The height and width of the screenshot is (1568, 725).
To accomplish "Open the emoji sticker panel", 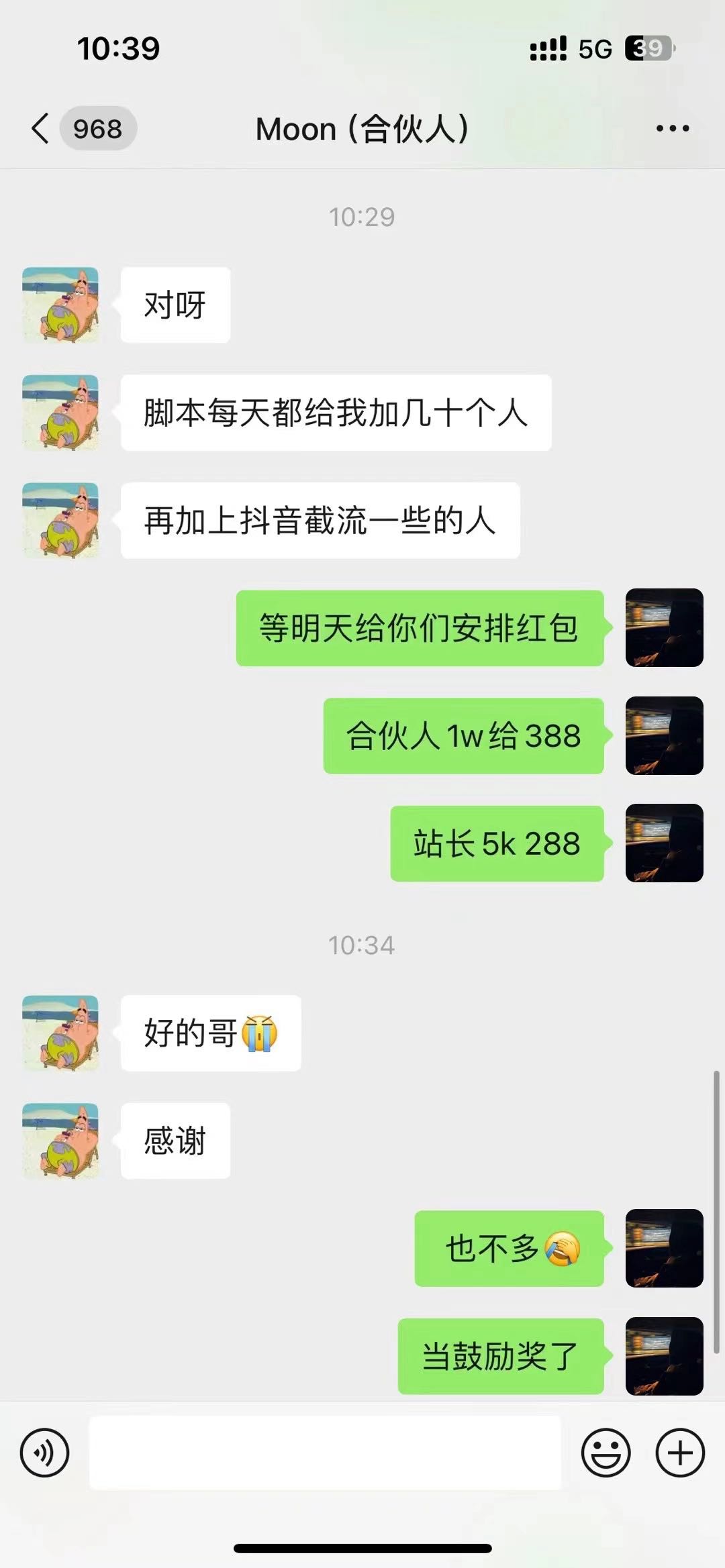I will coord(606,1453).
